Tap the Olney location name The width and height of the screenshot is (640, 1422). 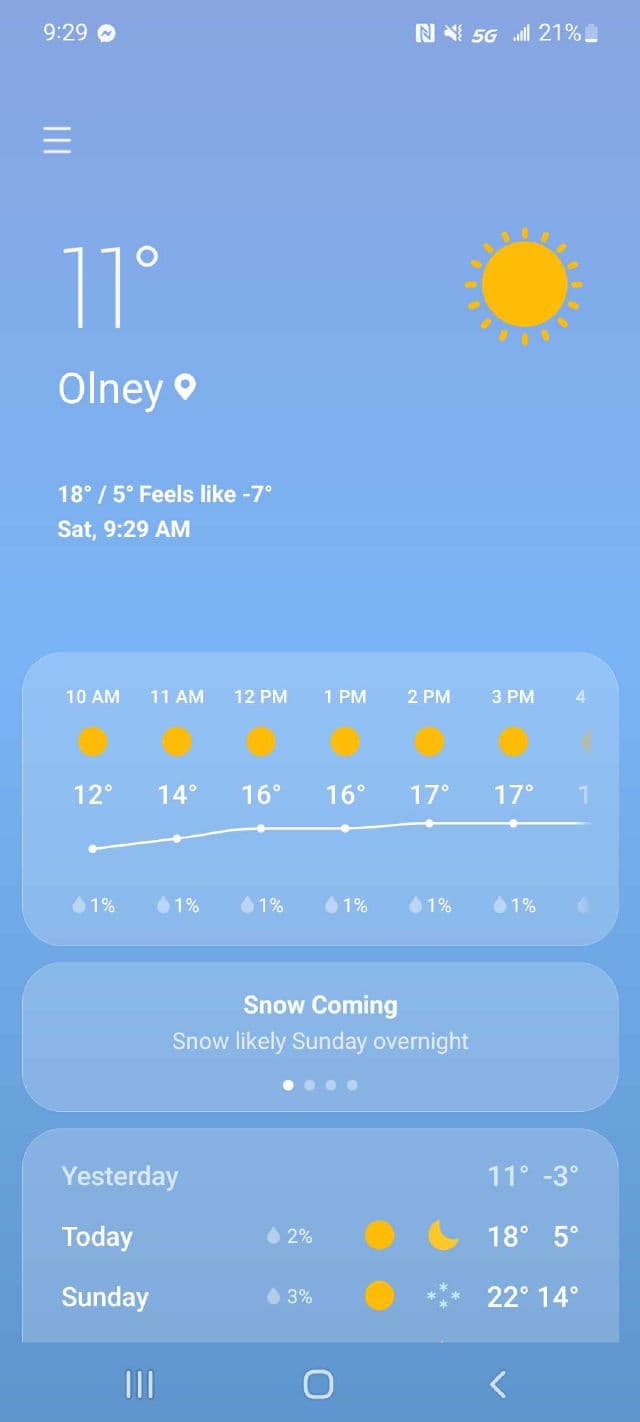click(111, 388)
